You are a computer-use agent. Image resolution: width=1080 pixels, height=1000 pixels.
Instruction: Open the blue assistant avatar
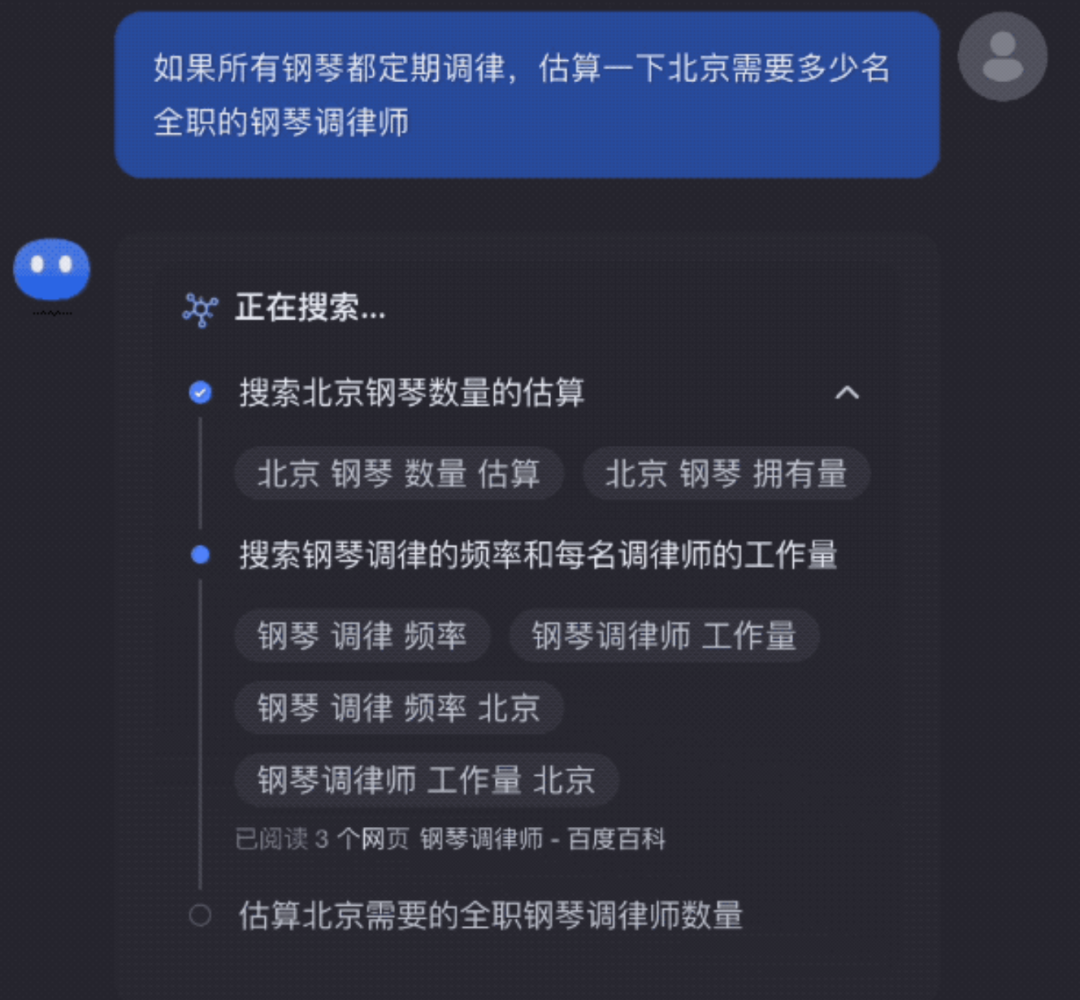pyautogui.click(x=52, y=269)
